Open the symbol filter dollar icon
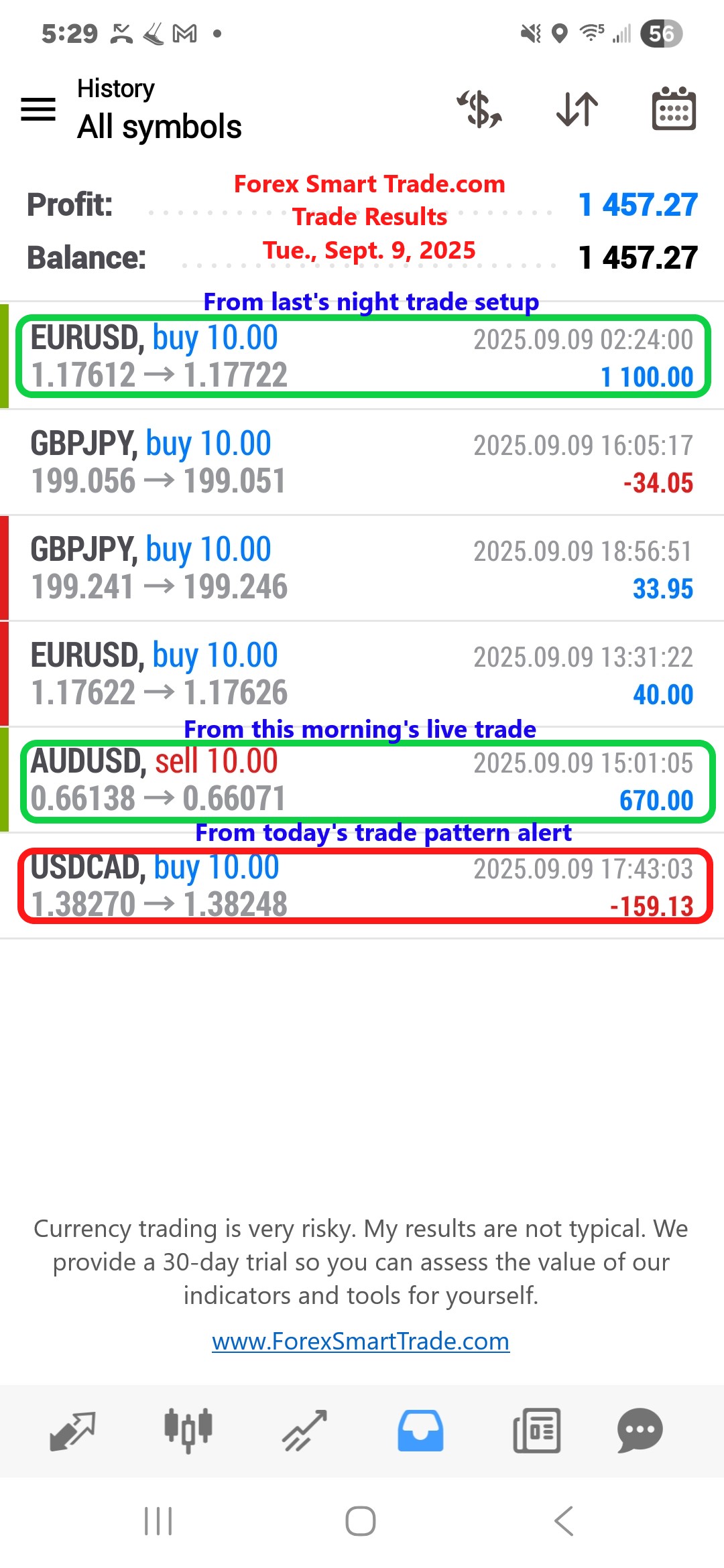This screenshot has height=1568, width=724. pyautogui.click(x=479, y=109)
